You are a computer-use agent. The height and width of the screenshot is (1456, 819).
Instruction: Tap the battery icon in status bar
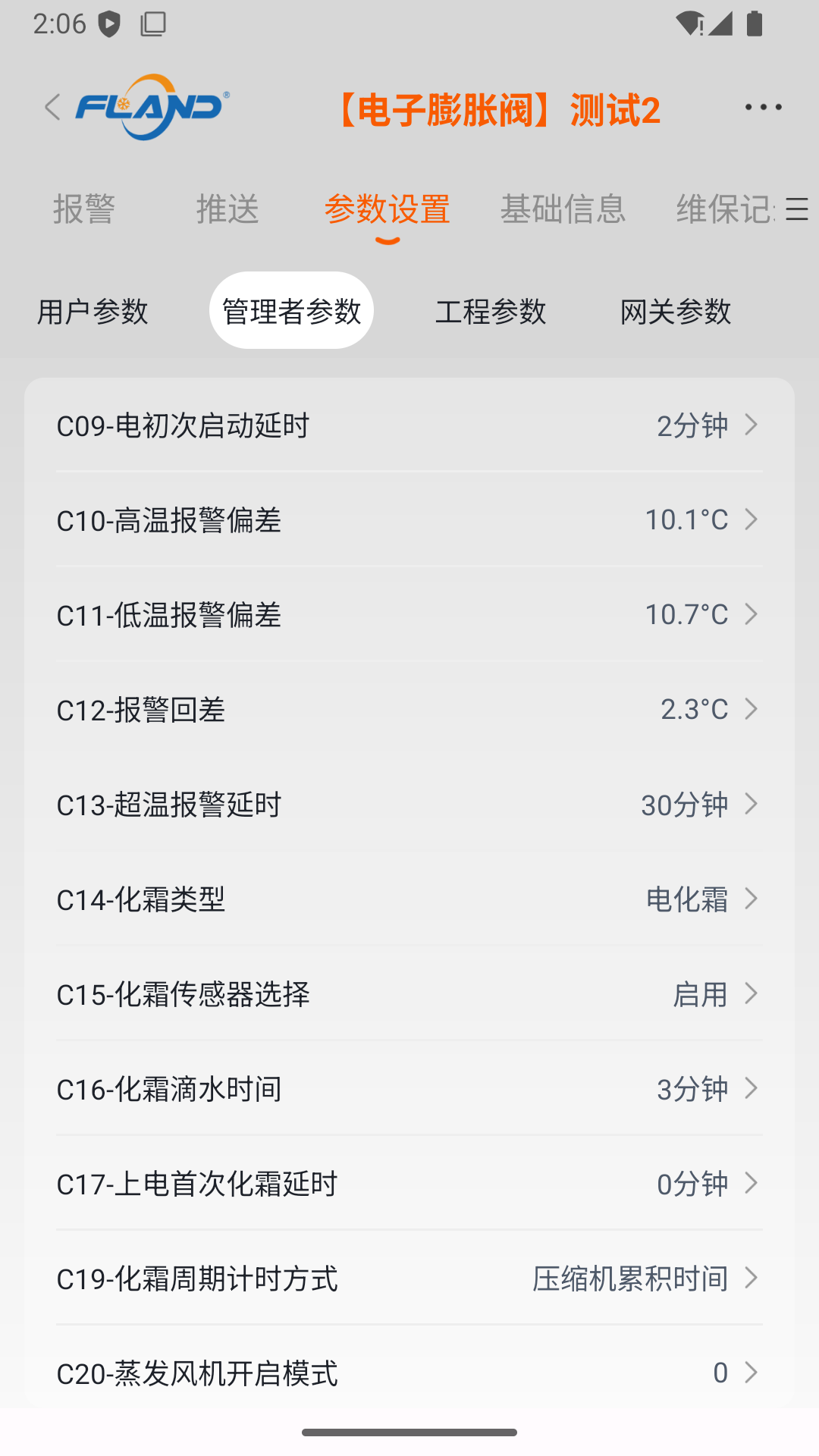[x=753, y=23]
